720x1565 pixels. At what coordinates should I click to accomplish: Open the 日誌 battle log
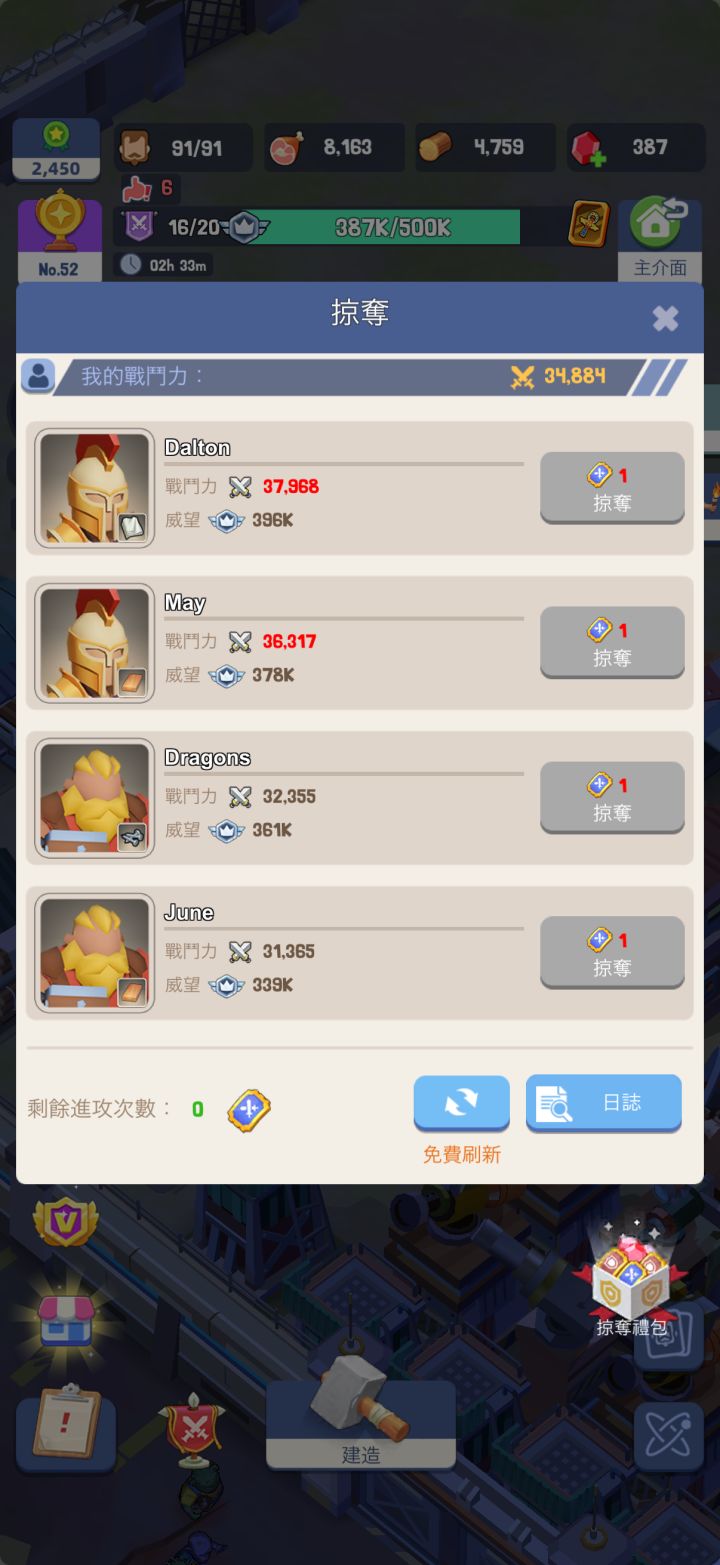[x=603, y=1102]
